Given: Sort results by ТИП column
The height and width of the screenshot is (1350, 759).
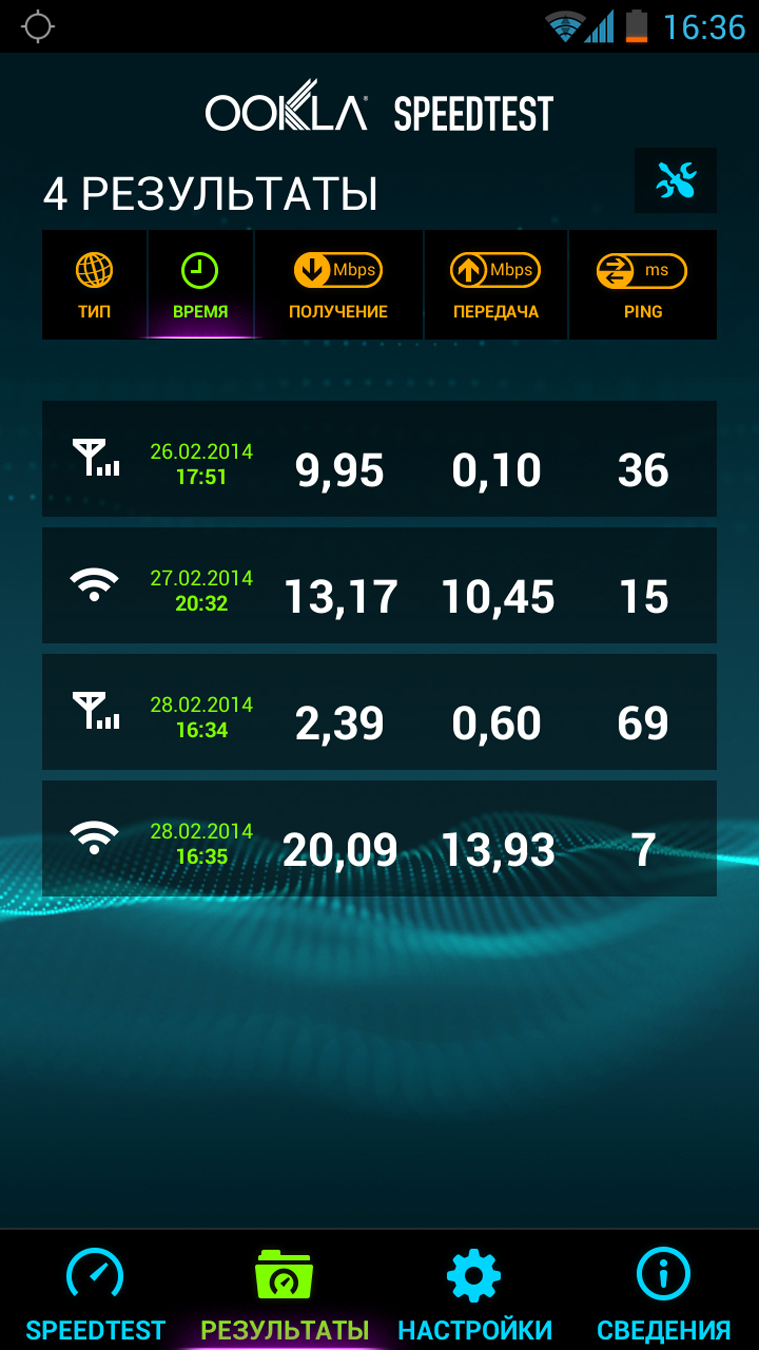Looking at the screenshot, I should (94, 286).
